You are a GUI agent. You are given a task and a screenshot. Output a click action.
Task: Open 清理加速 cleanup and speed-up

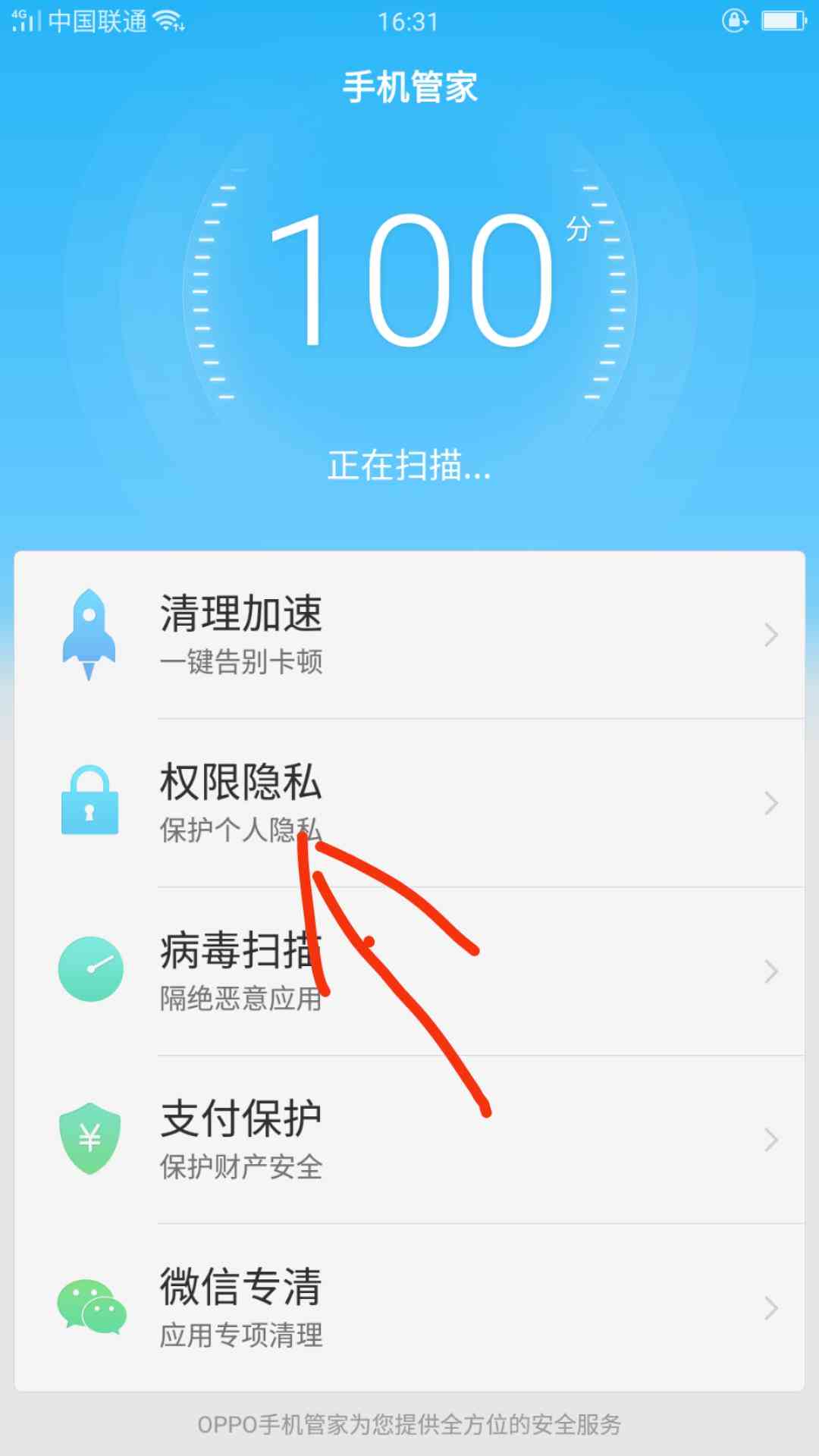409,635
